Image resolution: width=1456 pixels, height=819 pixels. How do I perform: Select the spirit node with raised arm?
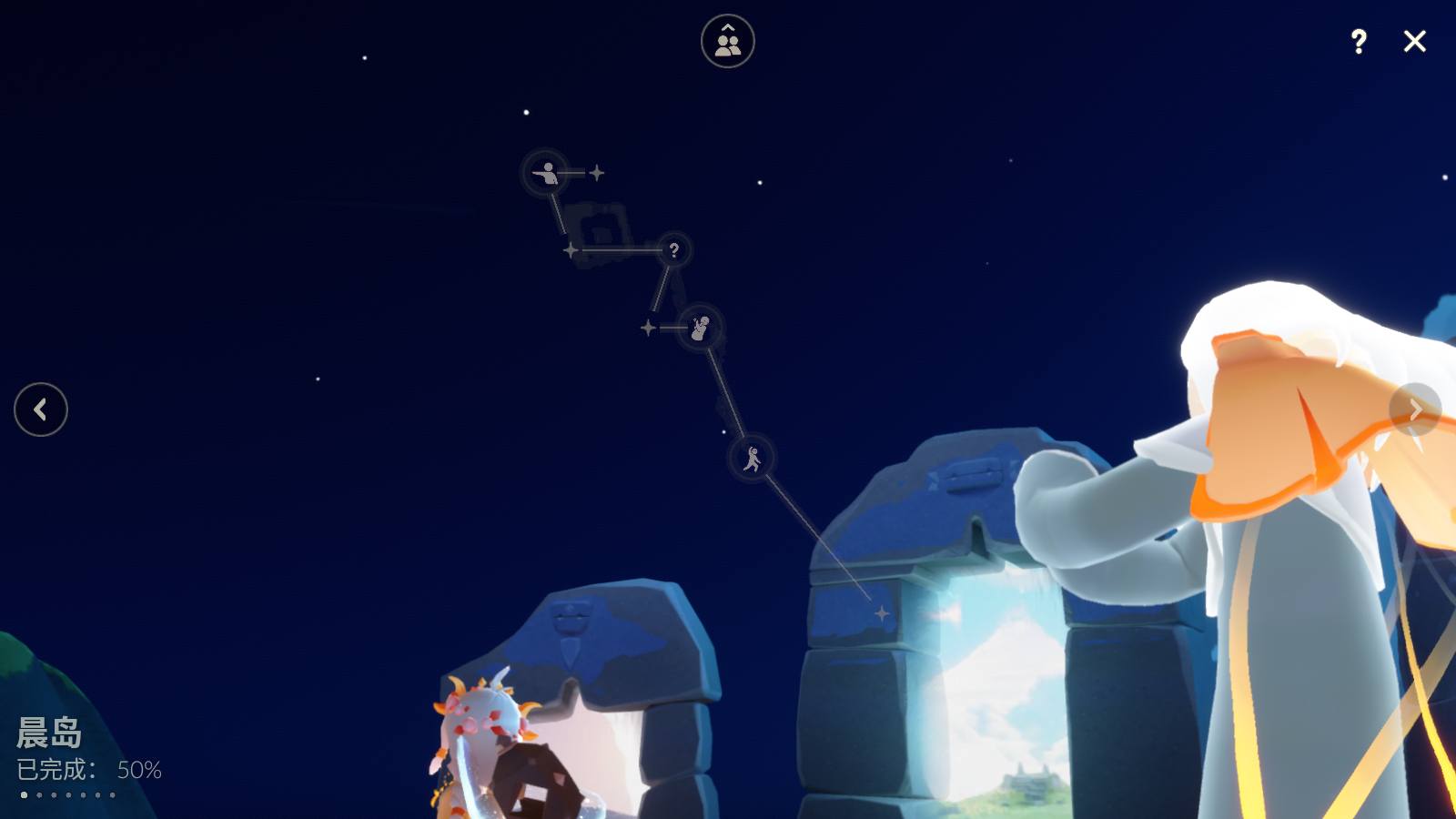(700, 328)
